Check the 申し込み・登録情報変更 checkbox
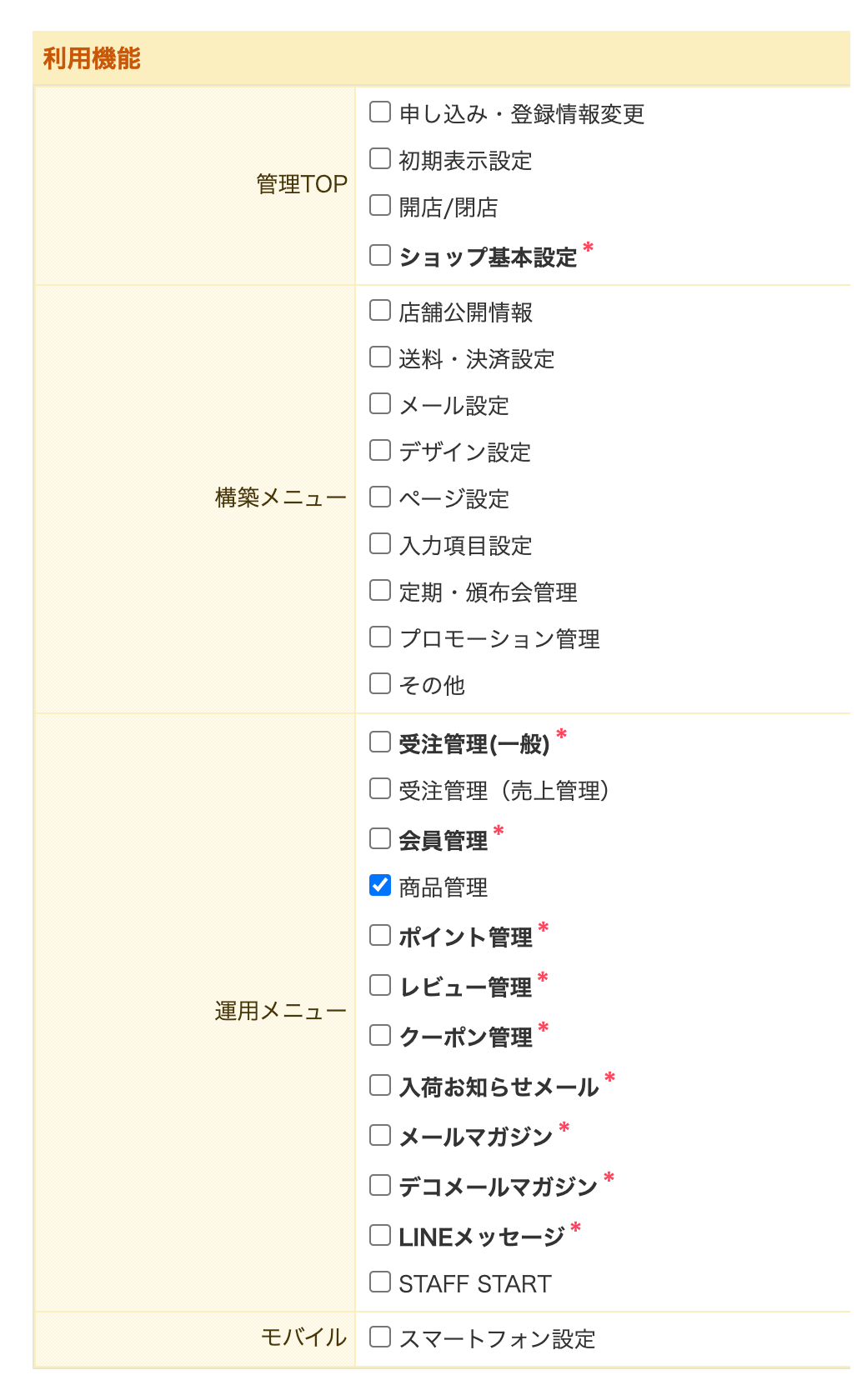 pyautogui.click(x=380, y=112)
